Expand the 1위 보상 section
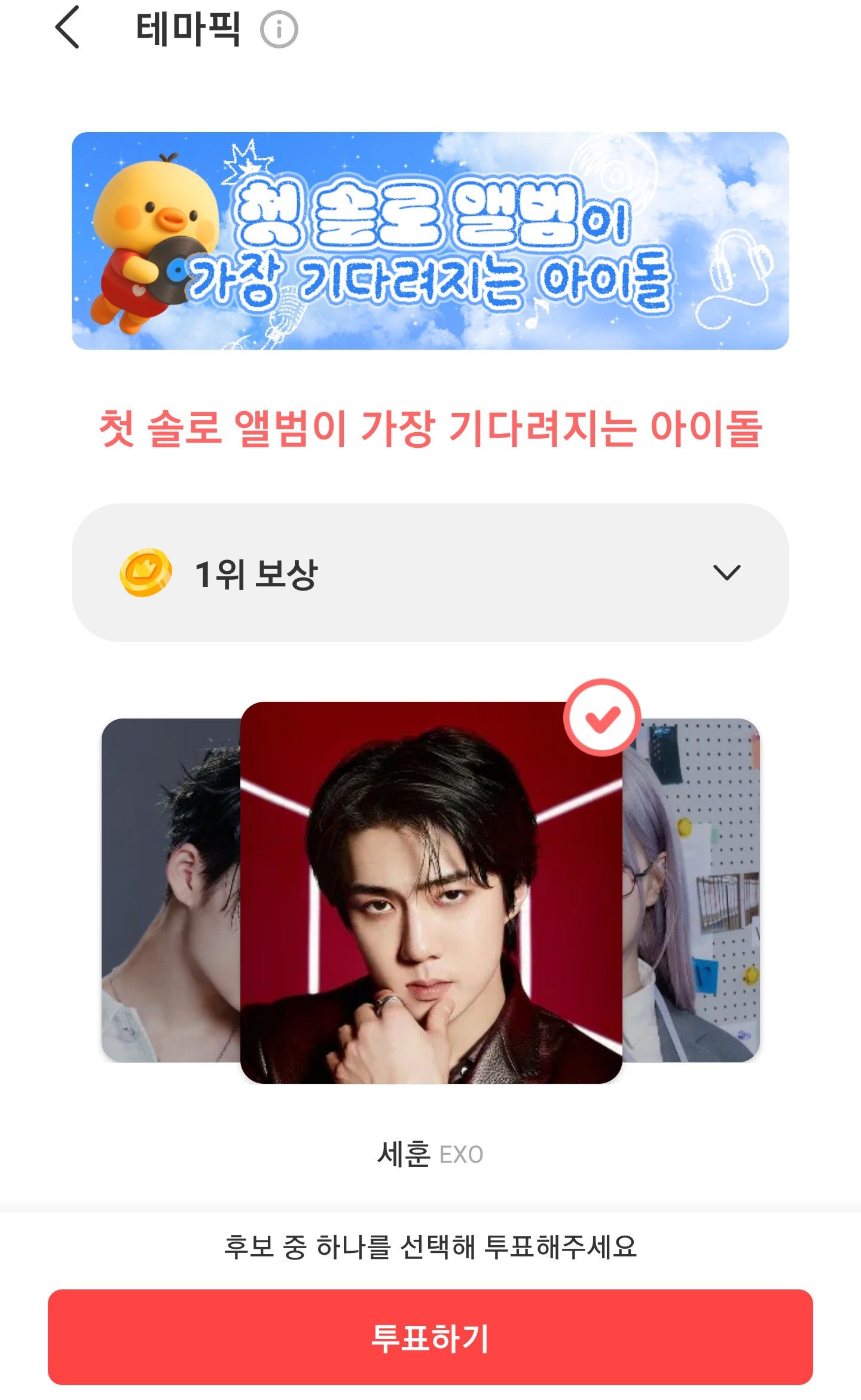 (726, 573)
